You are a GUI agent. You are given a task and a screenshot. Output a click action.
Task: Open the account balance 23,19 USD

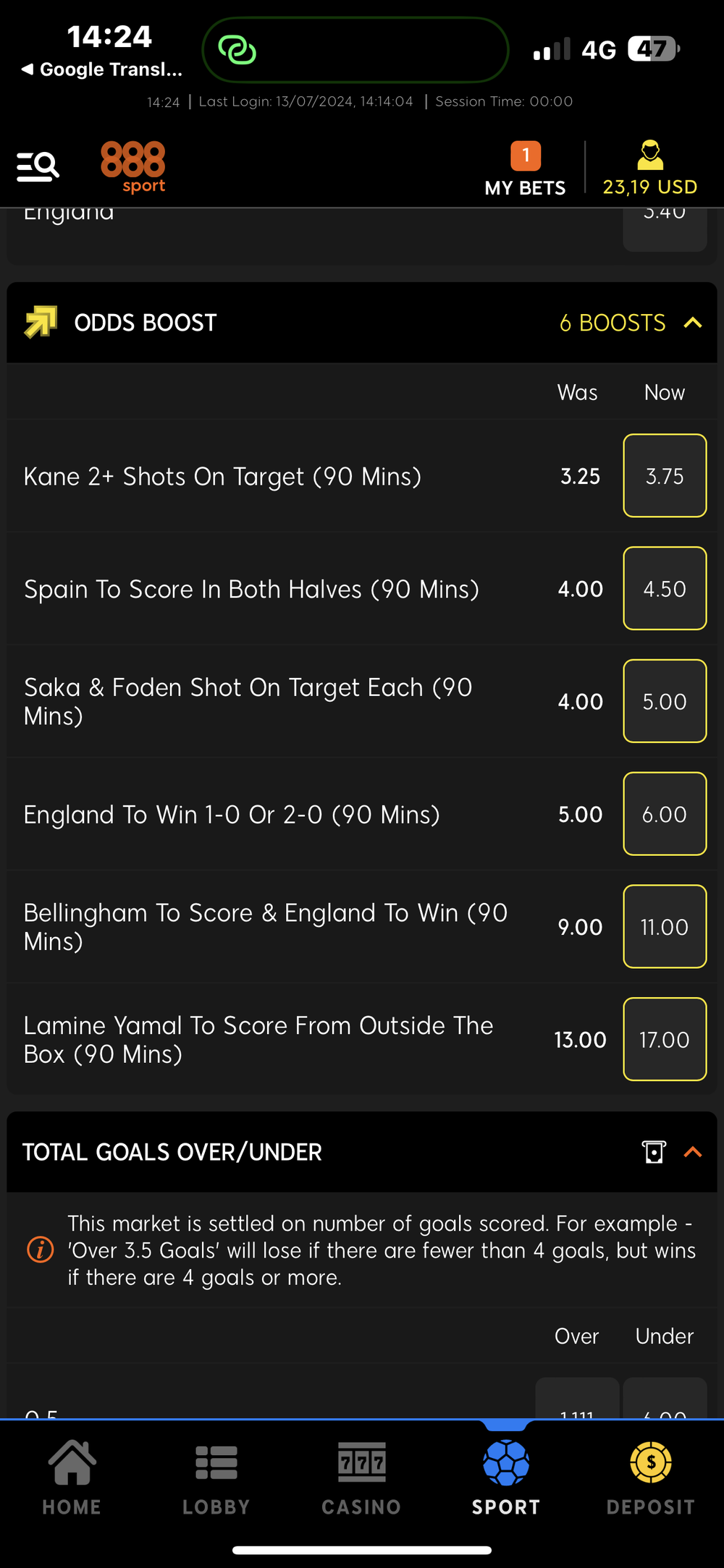click(650, 169)
